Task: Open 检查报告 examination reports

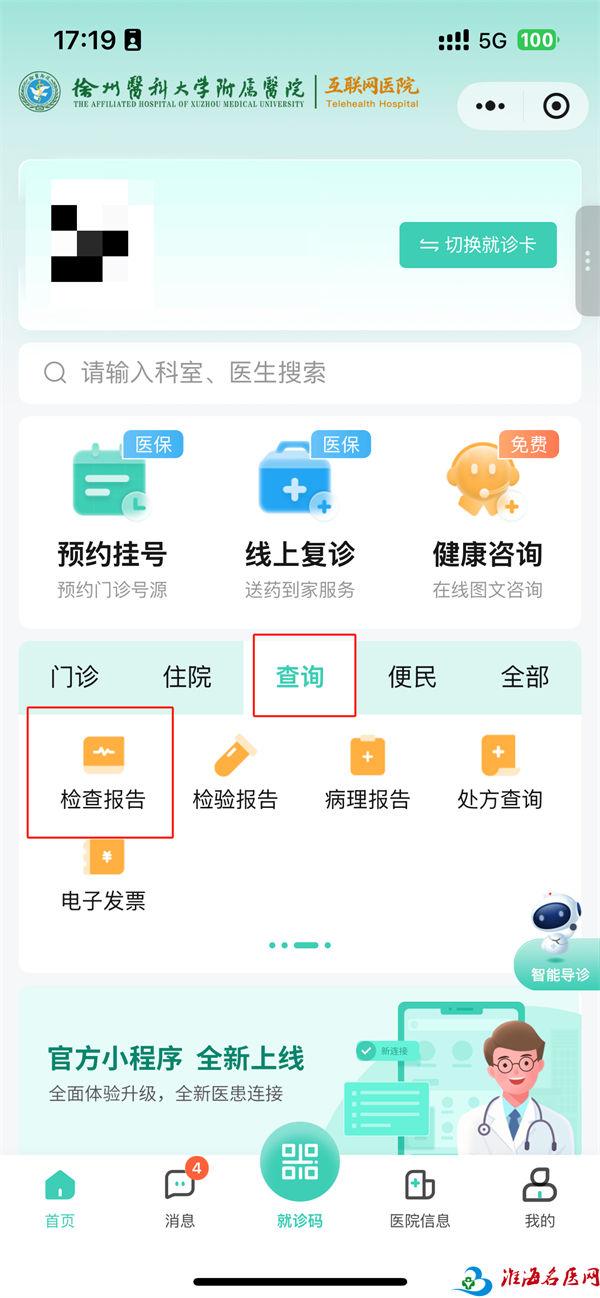Action: (x=103, y=773)
